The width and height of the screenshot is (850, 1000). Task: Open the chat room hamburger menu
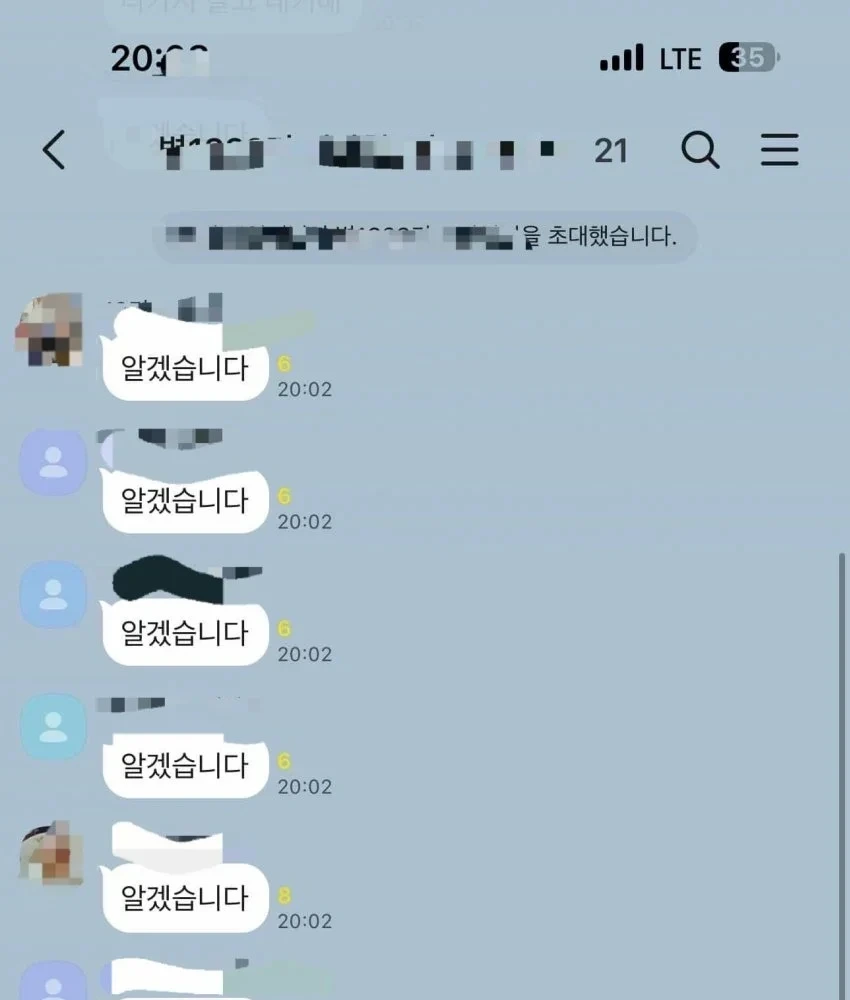(779, 150)
